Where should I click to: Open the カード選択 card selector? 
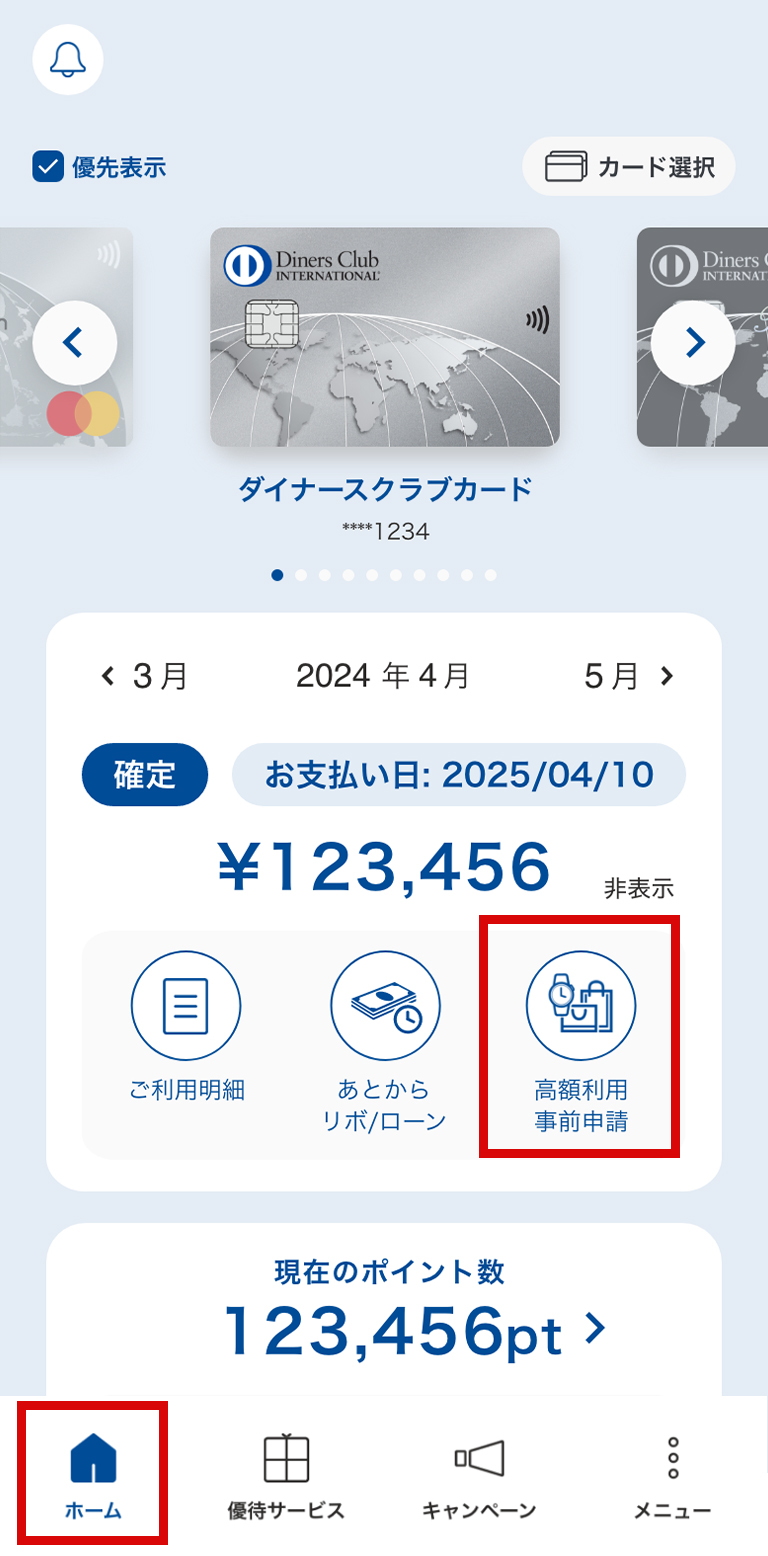pos(629,166)
